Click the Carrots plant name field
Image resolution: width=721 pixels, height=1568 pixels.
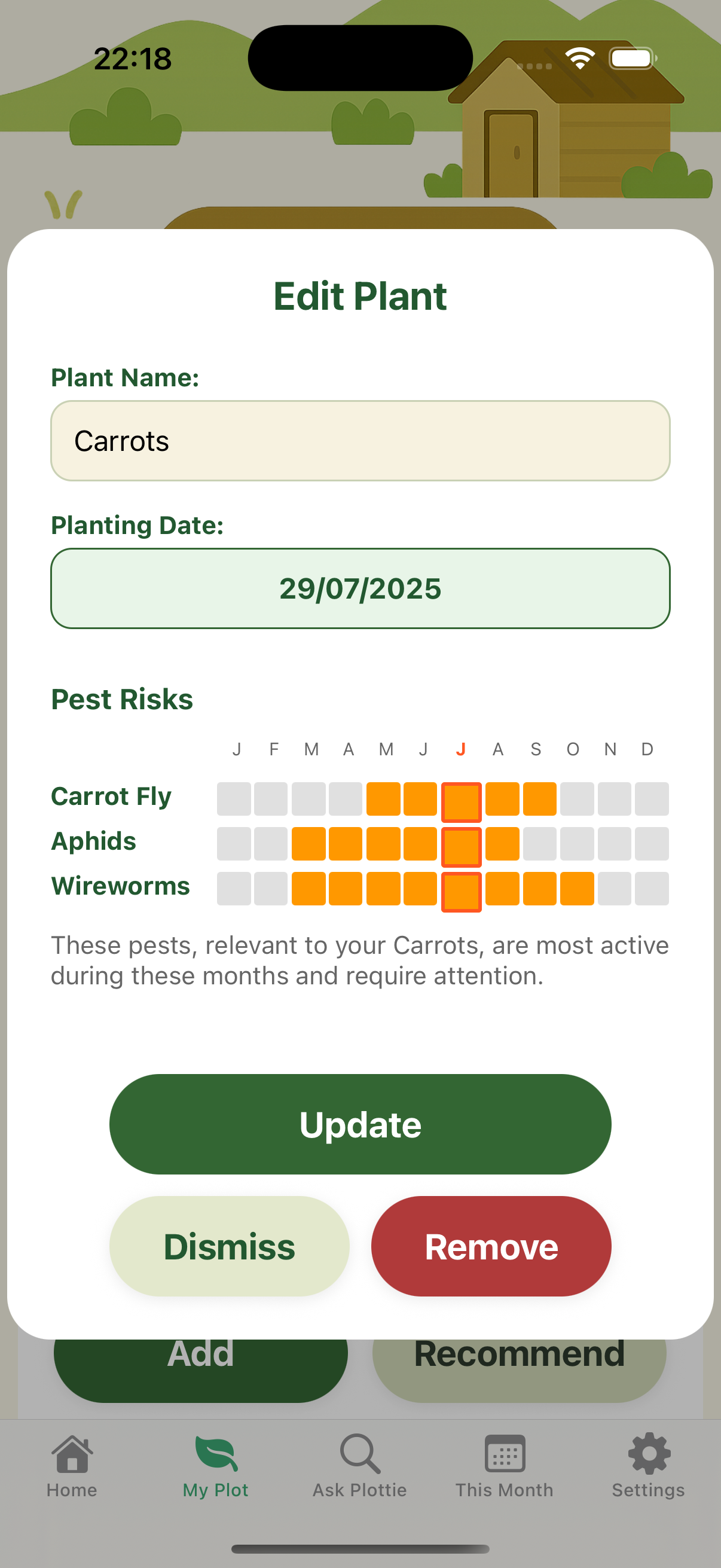360,441
